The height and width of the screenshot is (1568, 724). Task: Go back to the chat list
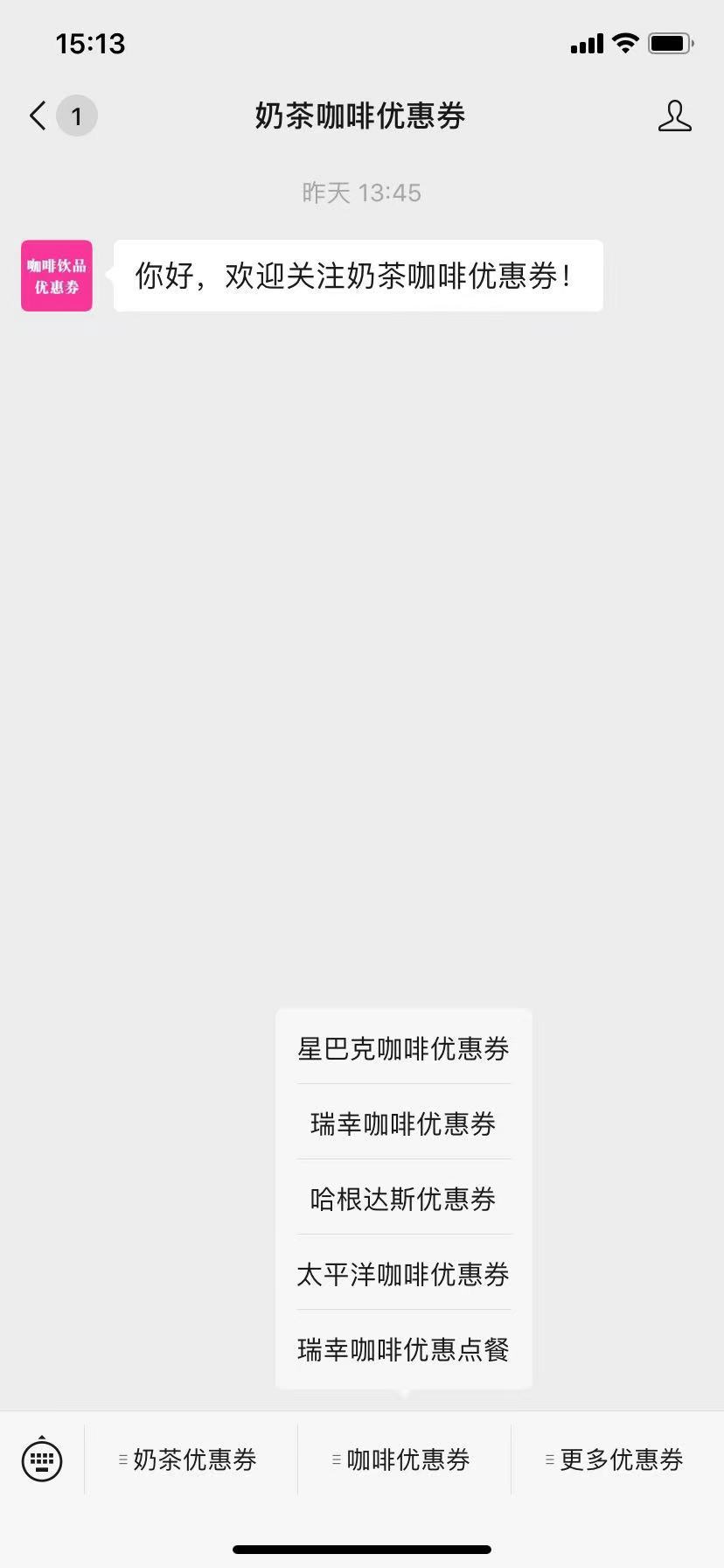click(38, 115)
